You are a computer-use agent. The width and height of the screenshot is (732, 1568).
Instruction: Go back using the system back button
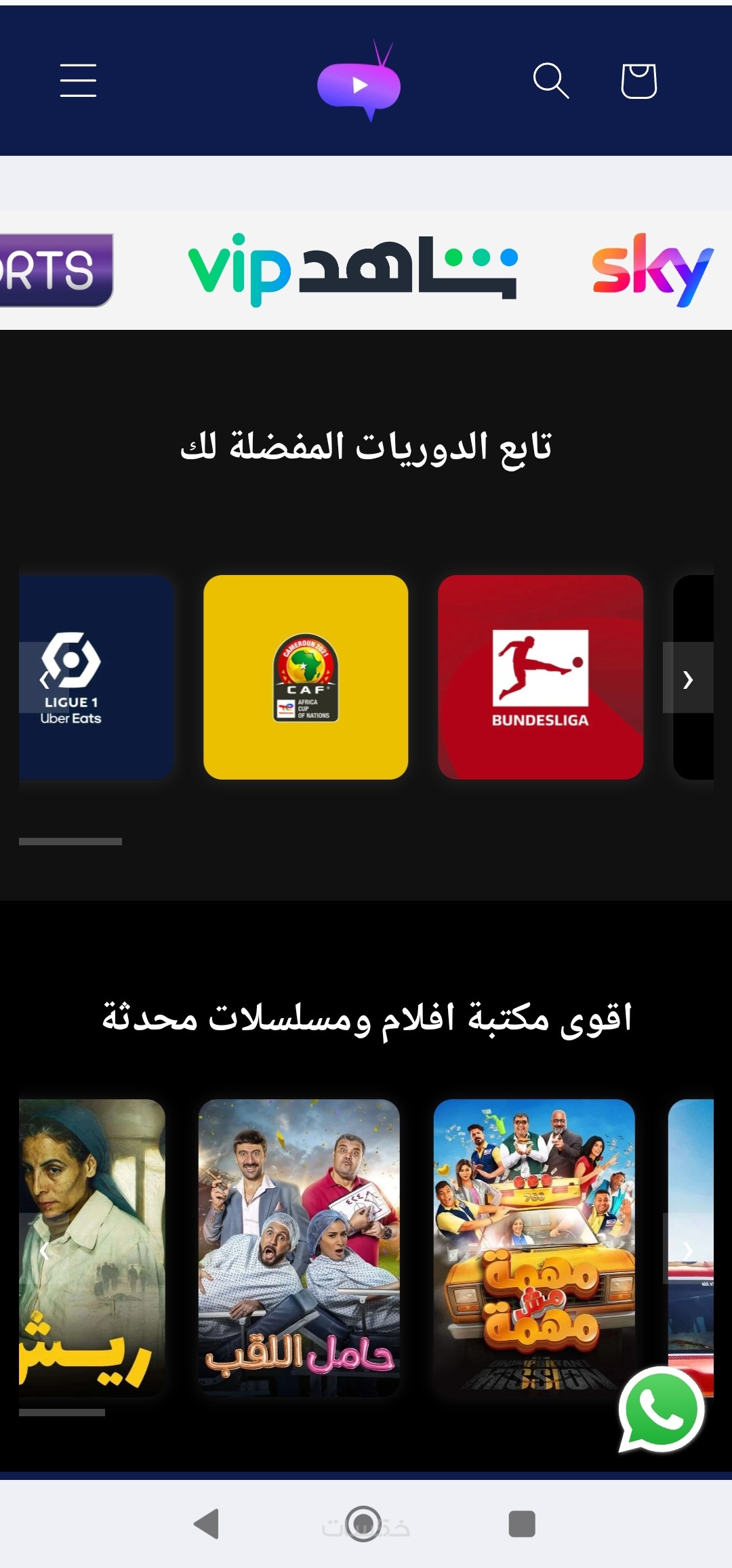click(207, 1524)
